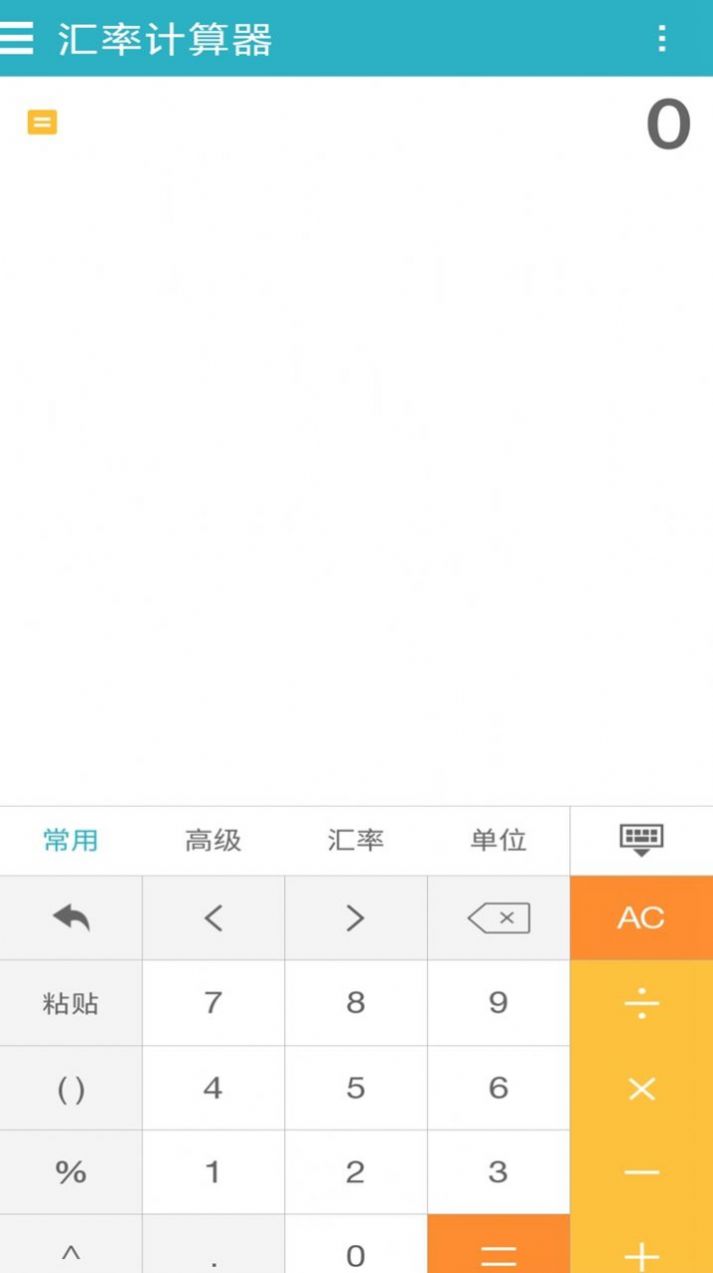Tap the undo arrow key
Viewport: 713px width, 1273px height.
coord(71,918)
